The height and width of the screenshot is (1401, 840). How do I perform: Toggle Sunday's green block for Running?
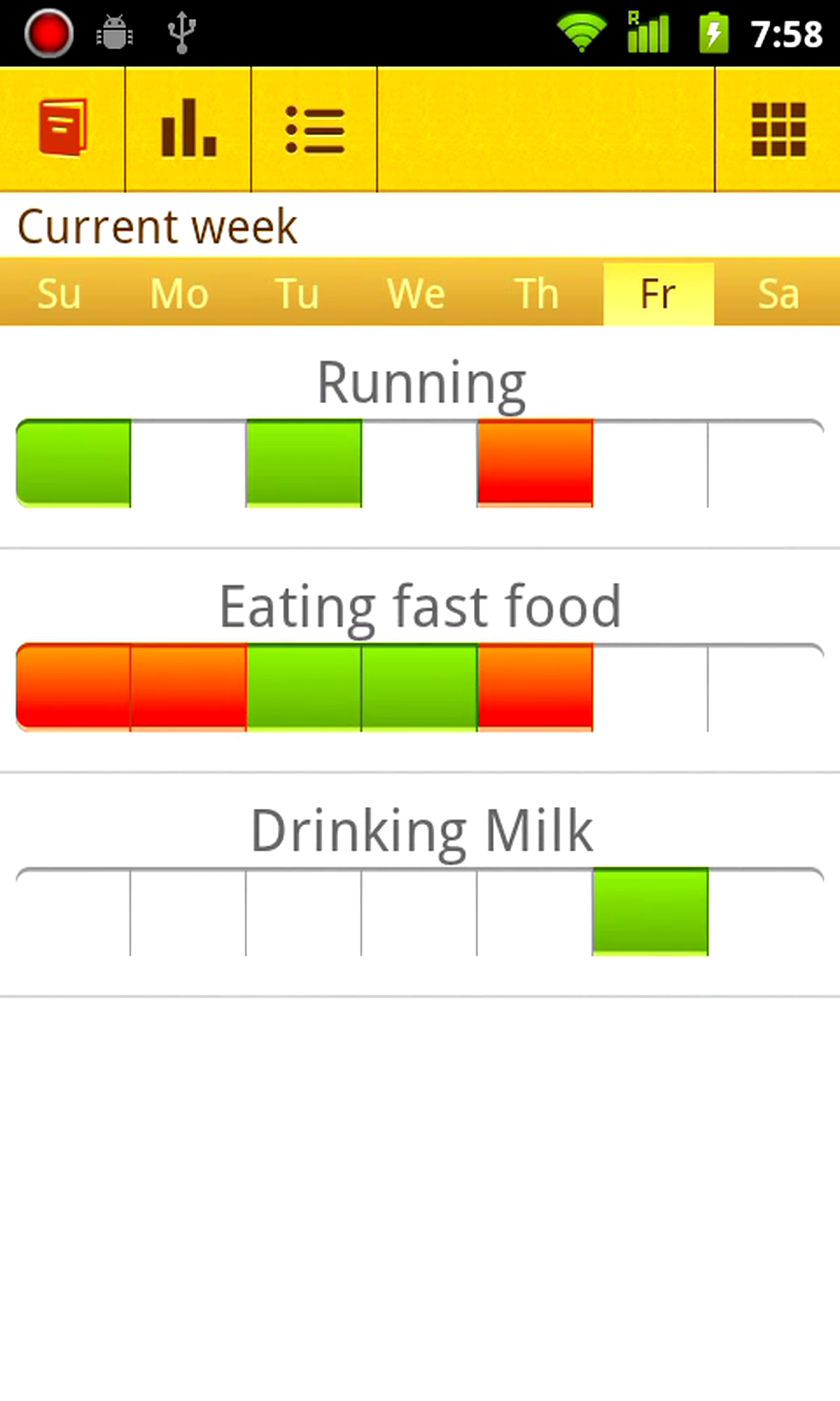coord(73,463)
